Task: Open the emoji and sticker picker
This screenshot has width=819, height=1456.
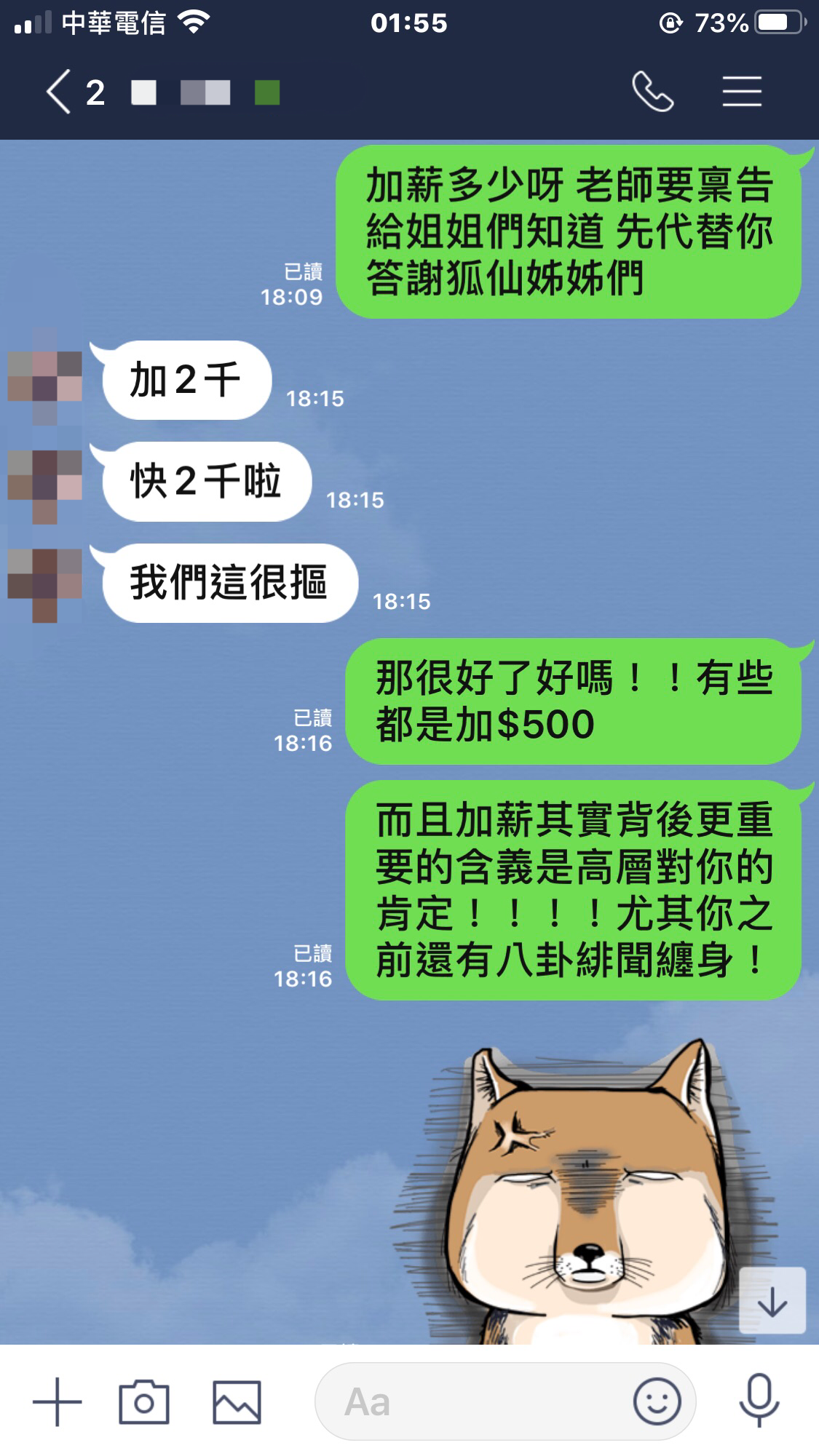Action: pyautogui.click(x=657, y=1401)
